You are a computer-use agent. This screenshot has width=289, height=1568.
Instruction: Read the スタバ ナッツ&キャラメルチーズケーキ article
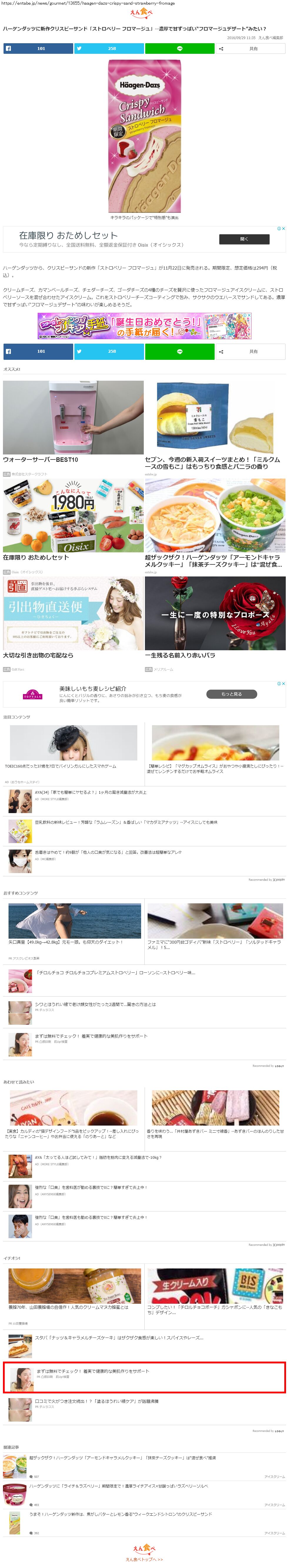pos(119,1338)
